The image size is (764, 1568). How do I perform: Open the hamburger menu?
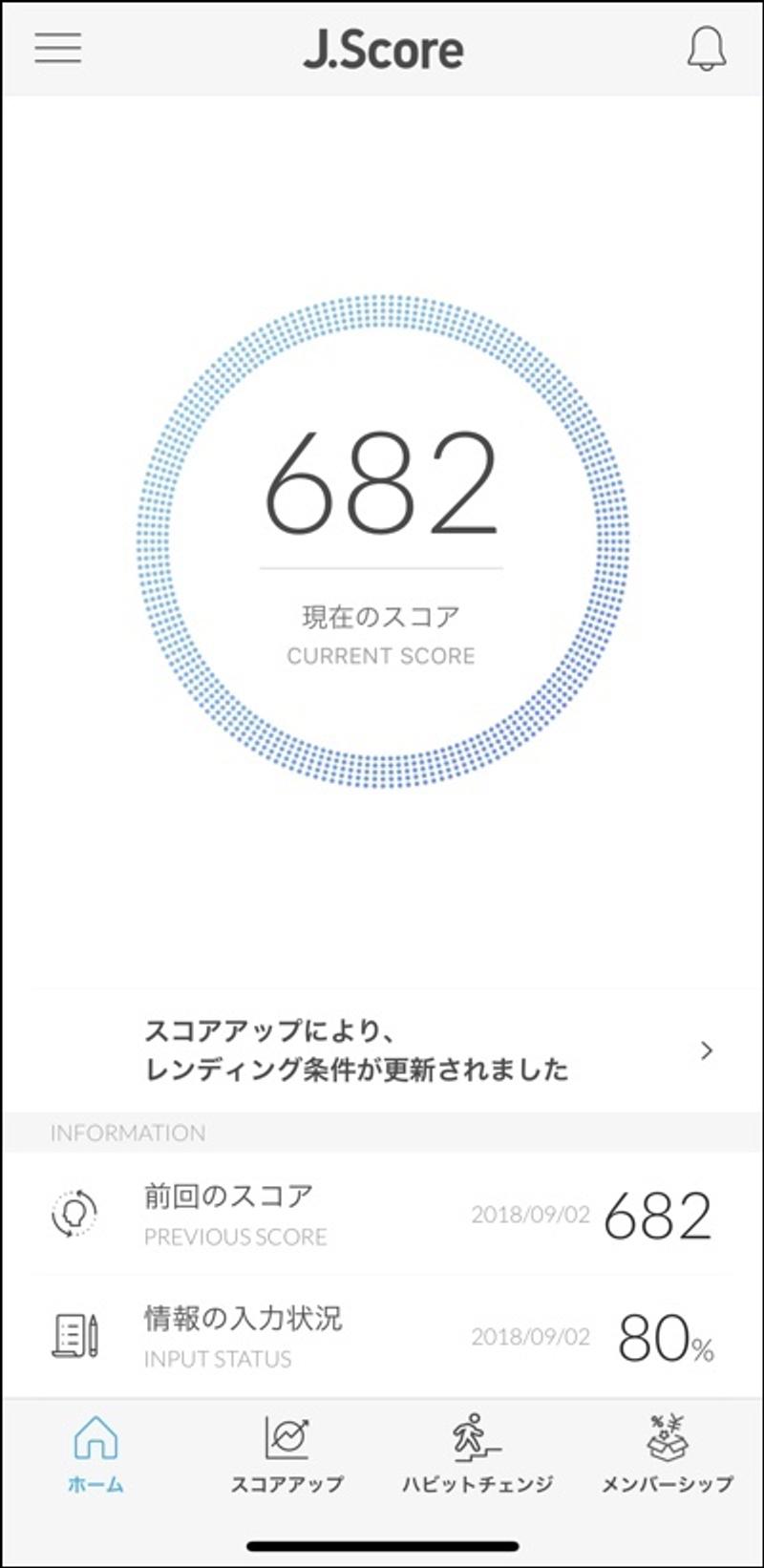coord(55,48)
